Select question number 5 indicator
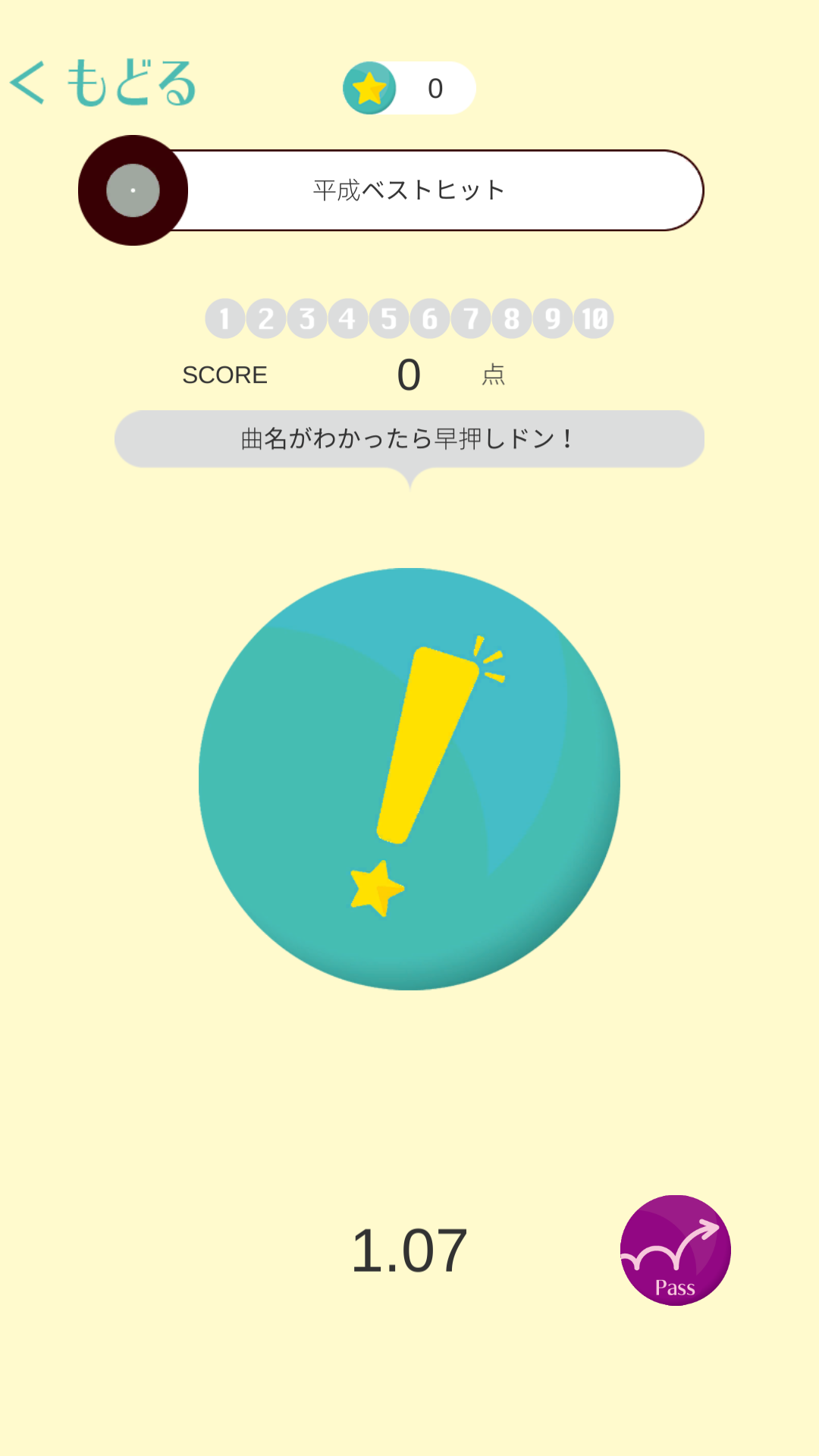819x1456 pixels. click(x=389, y=319)
